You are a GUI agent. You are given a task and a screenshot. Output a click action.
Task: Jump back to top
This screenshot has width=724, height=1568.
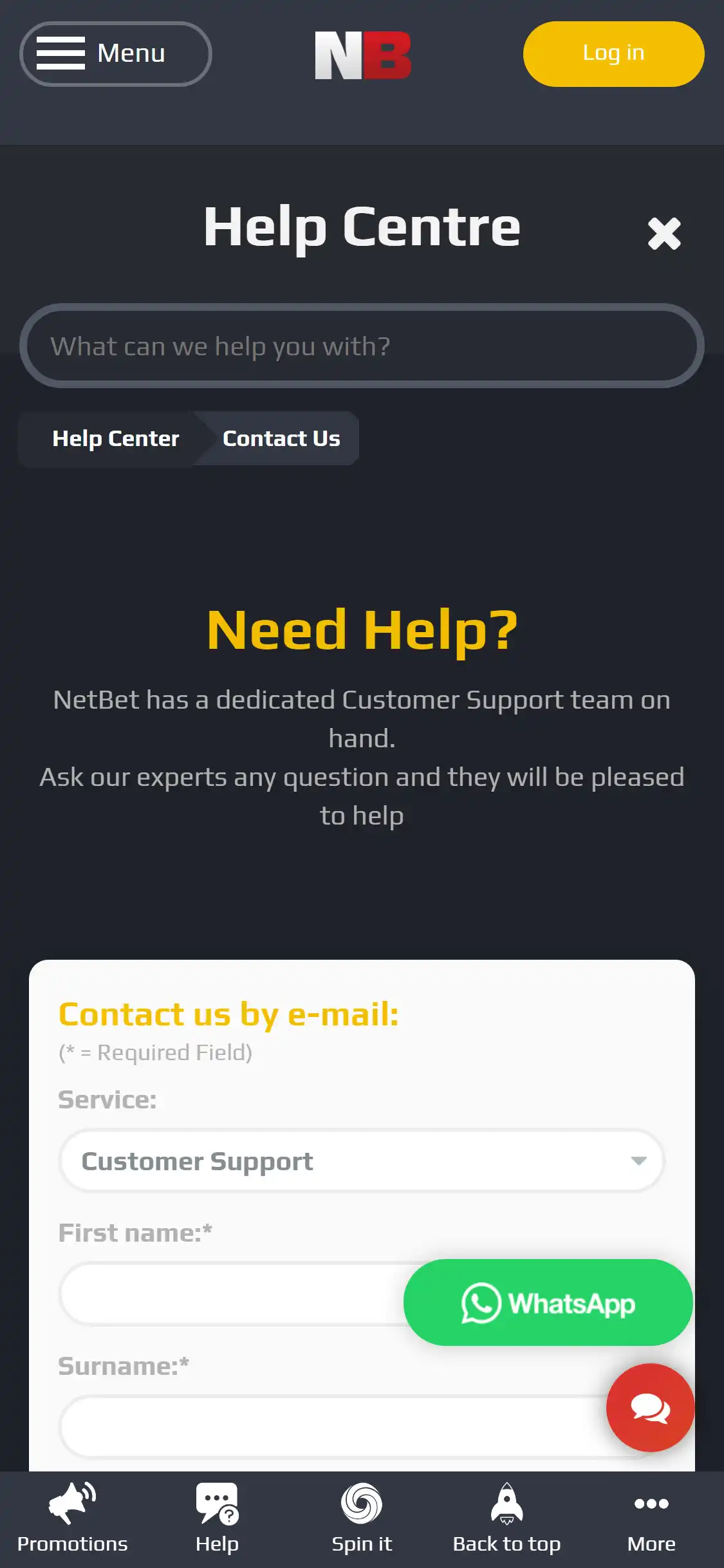[506, 1519]
